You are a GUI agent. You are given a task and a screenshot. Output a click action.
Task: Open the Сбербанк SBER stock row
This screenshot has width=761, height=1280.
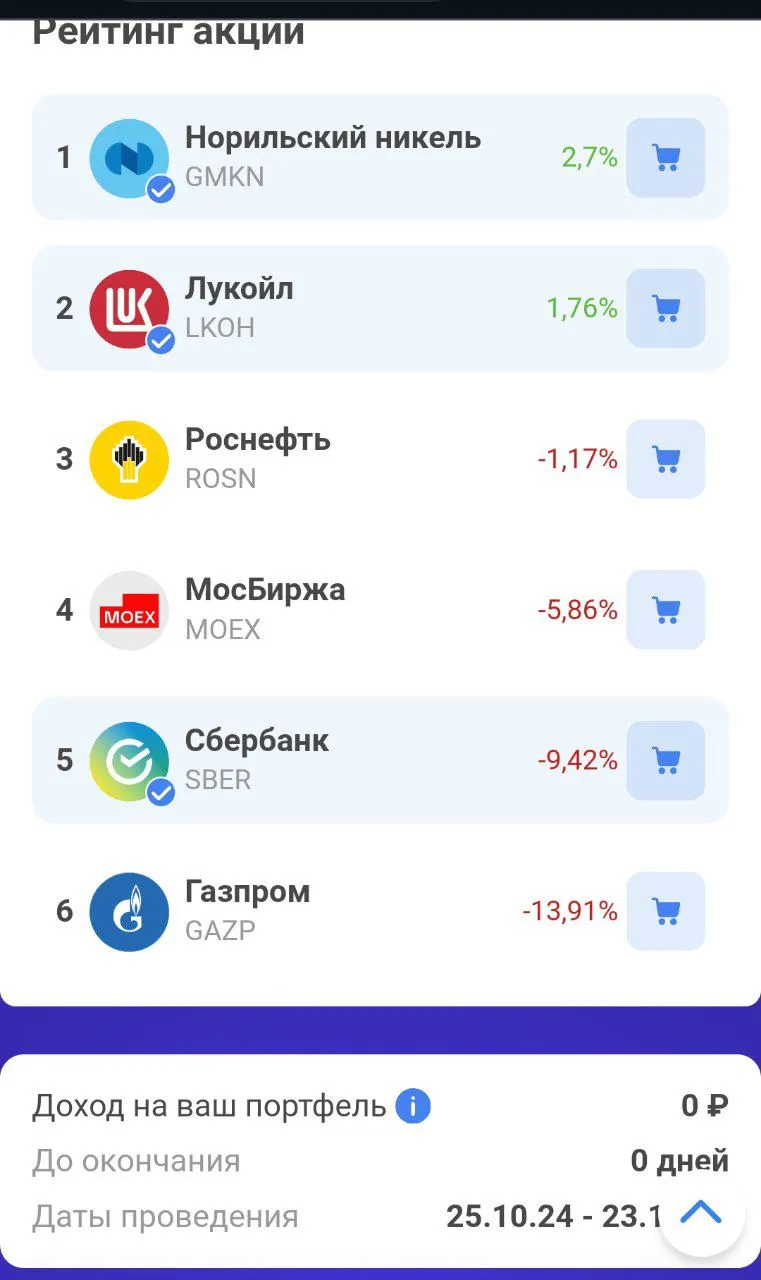pyautogui.click(x=380, y=761)
